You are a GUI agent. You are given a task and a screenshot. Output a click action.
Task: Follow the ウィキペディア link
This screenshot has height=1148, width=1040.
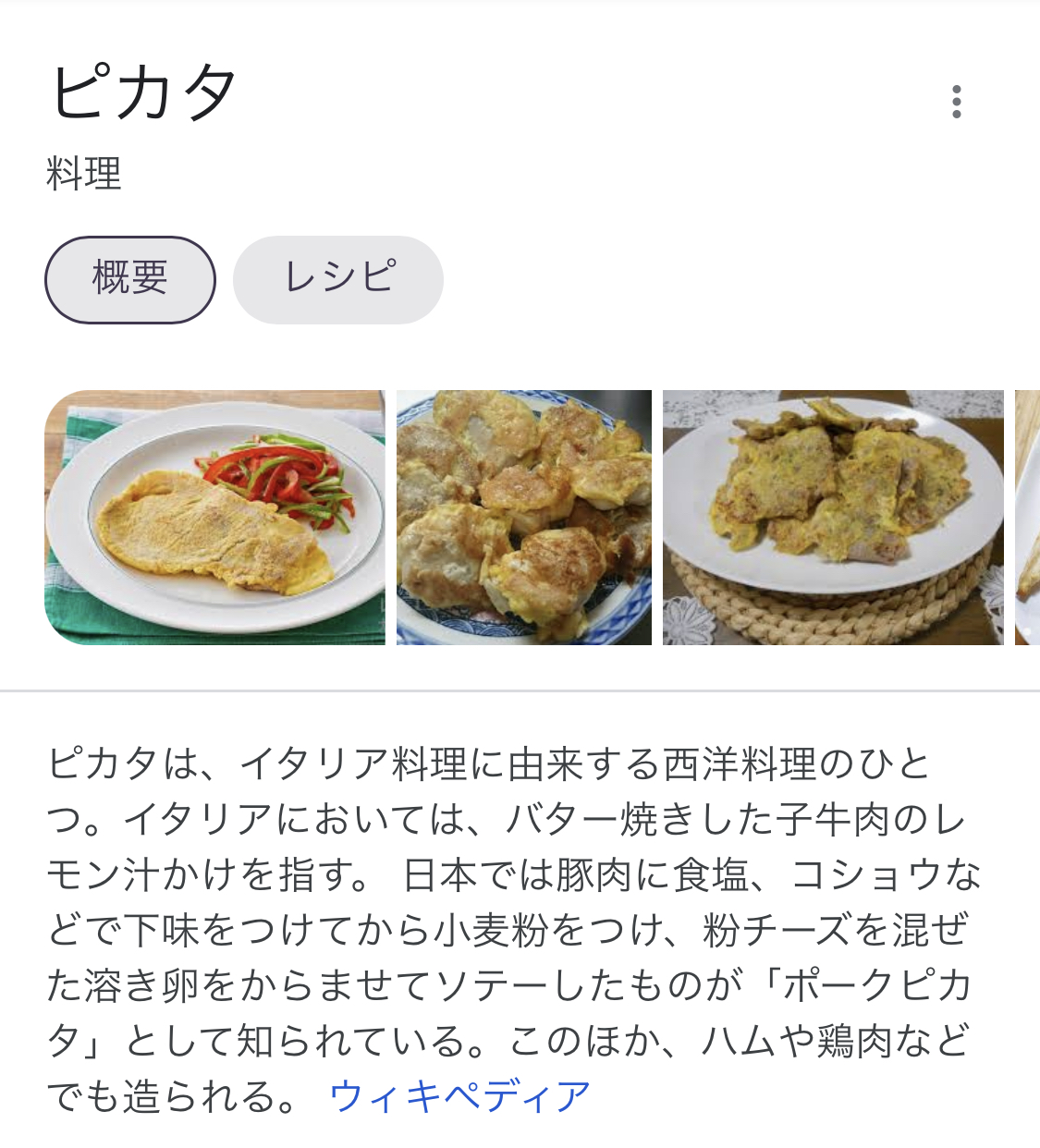coord(459,1096)
